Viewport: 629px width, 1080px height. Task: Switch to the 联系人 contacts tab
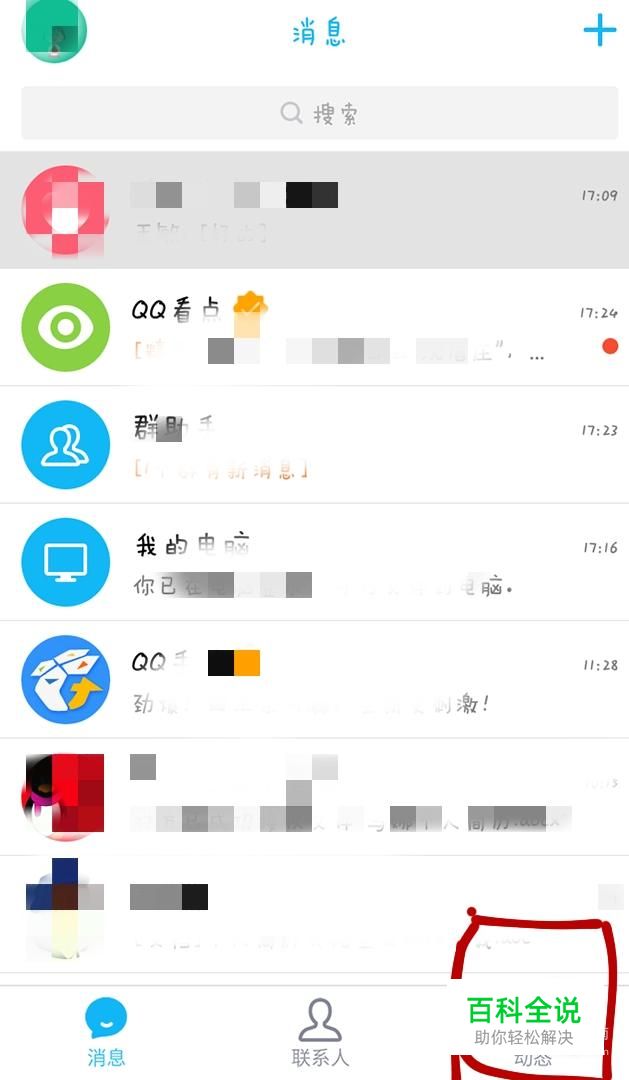coord(320,1032)
